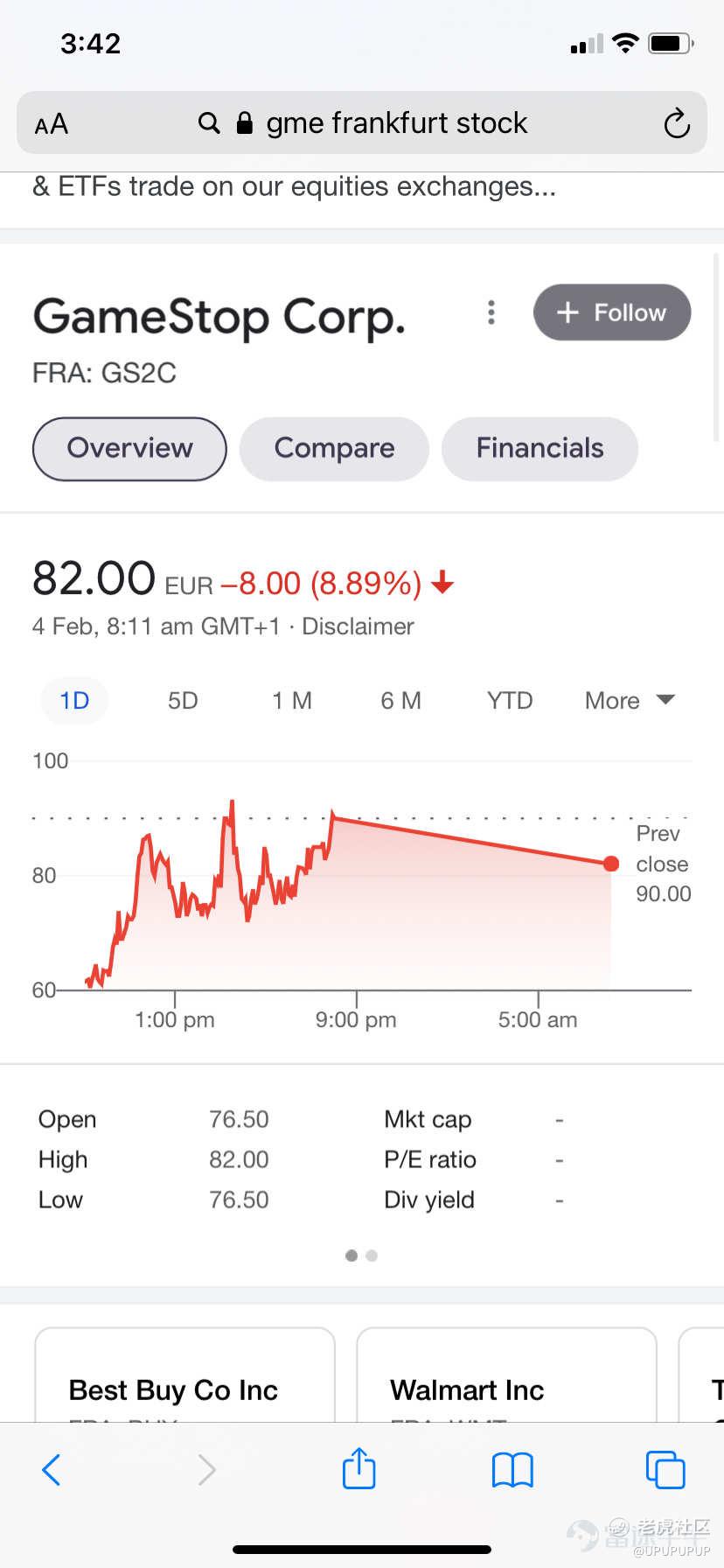The height and width of the screenshot is (1568, 724).
Task: Open the Best Buy Co Inc card
Action: coord(184,1375)
